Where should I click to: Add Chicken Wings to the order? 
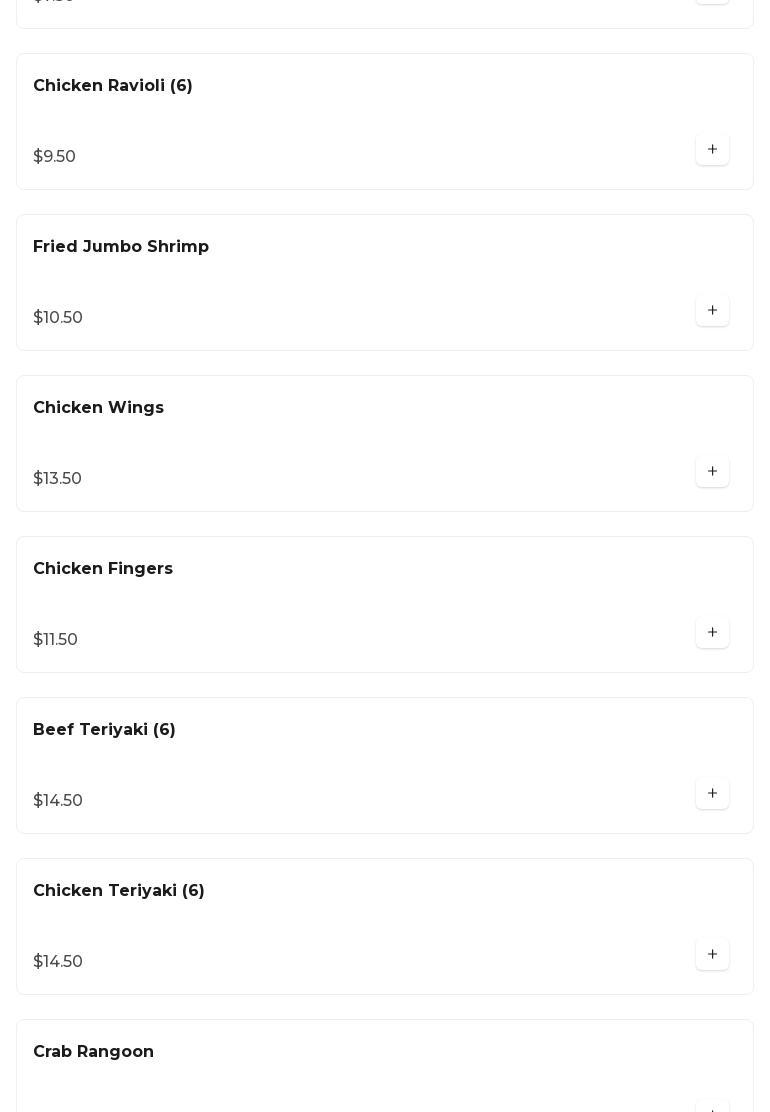[712, 472]
